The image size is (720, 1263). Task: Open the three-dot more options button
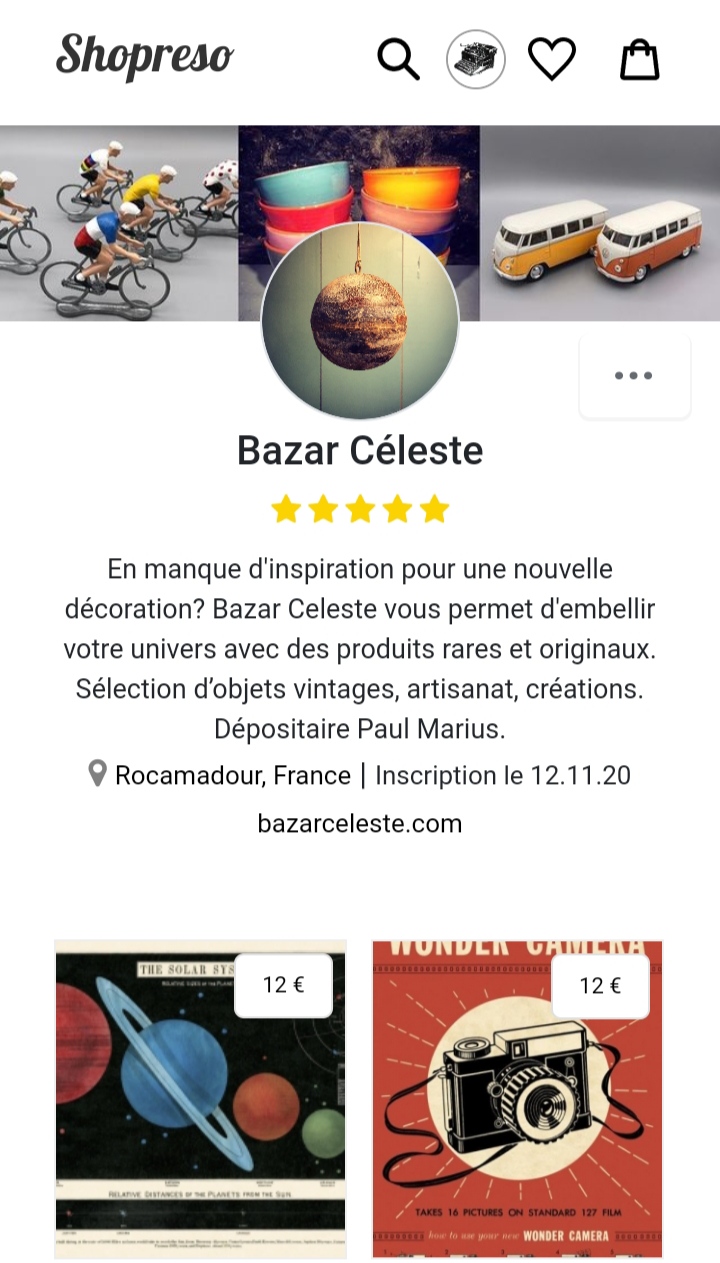(x=635, y=376)
